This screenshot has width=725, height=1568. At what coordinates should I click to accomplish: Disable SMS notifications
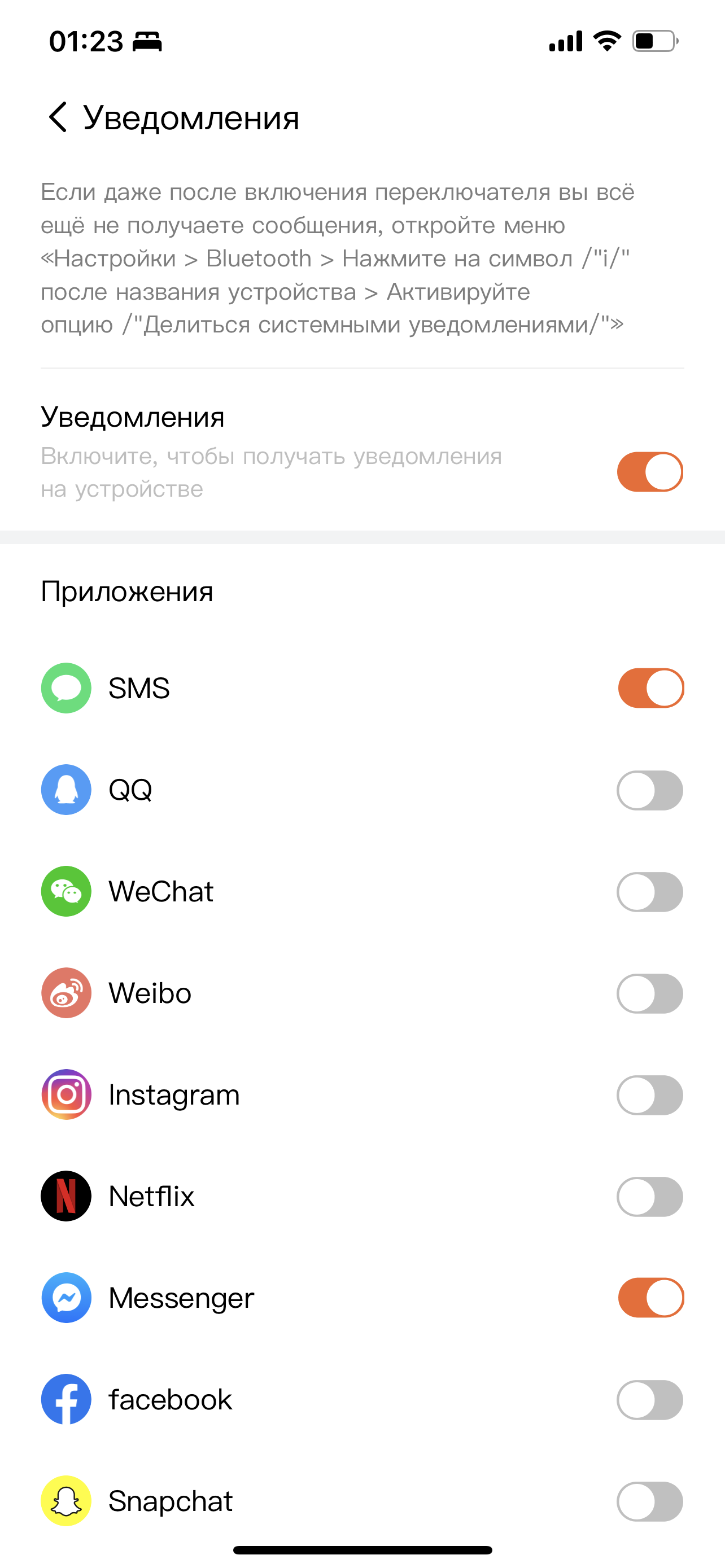coord(650,688)
